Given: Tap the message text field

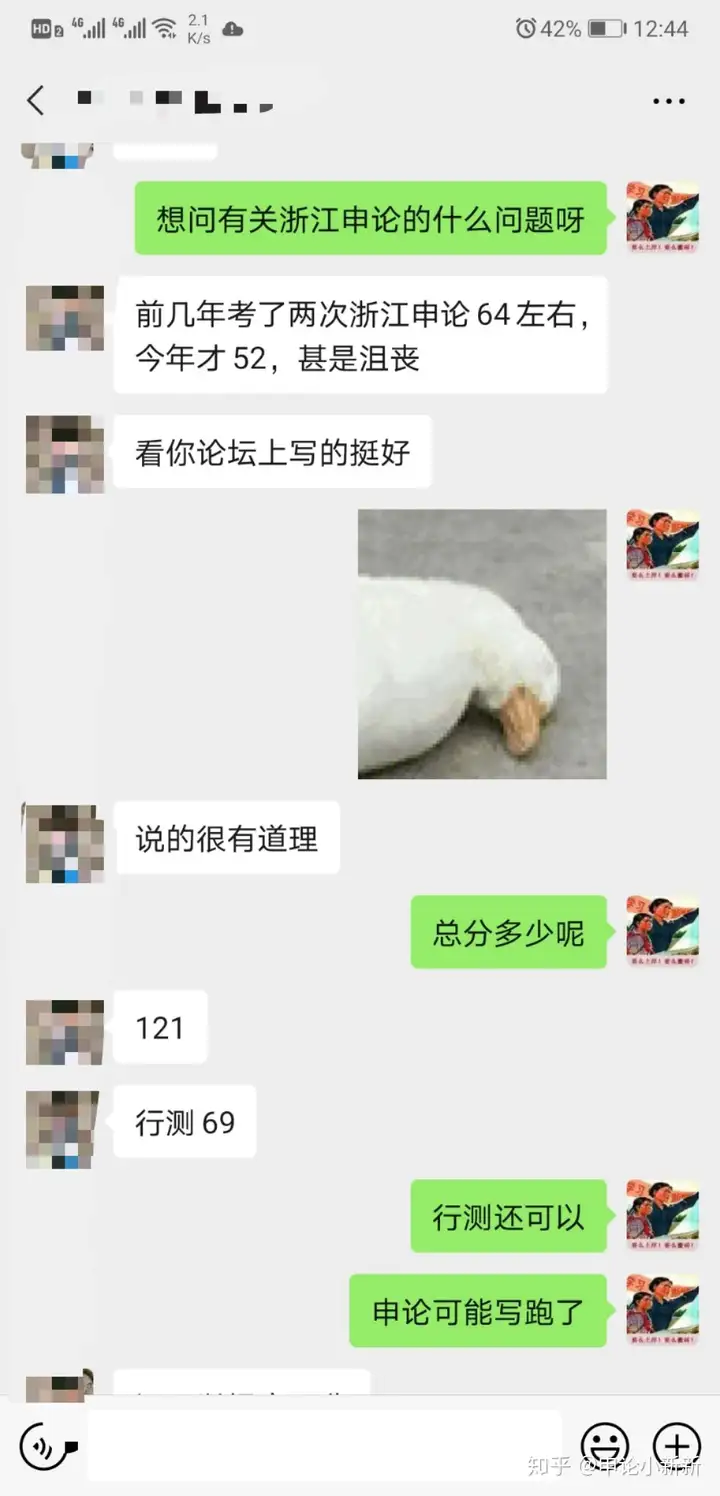Looking at the screenshot, I should coord(325,1446).
